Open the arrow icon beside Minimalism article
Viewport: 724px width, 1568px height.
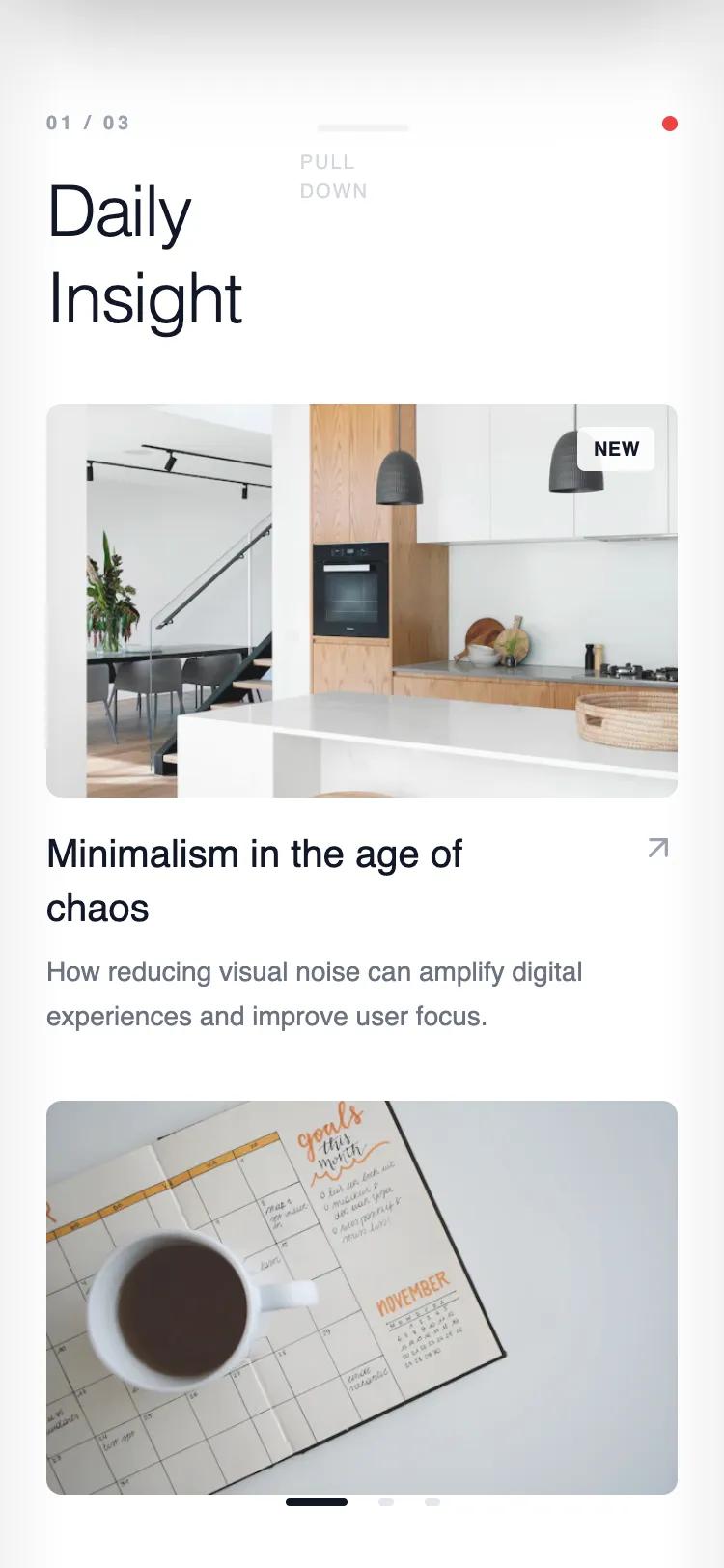[x=658, y=848]
